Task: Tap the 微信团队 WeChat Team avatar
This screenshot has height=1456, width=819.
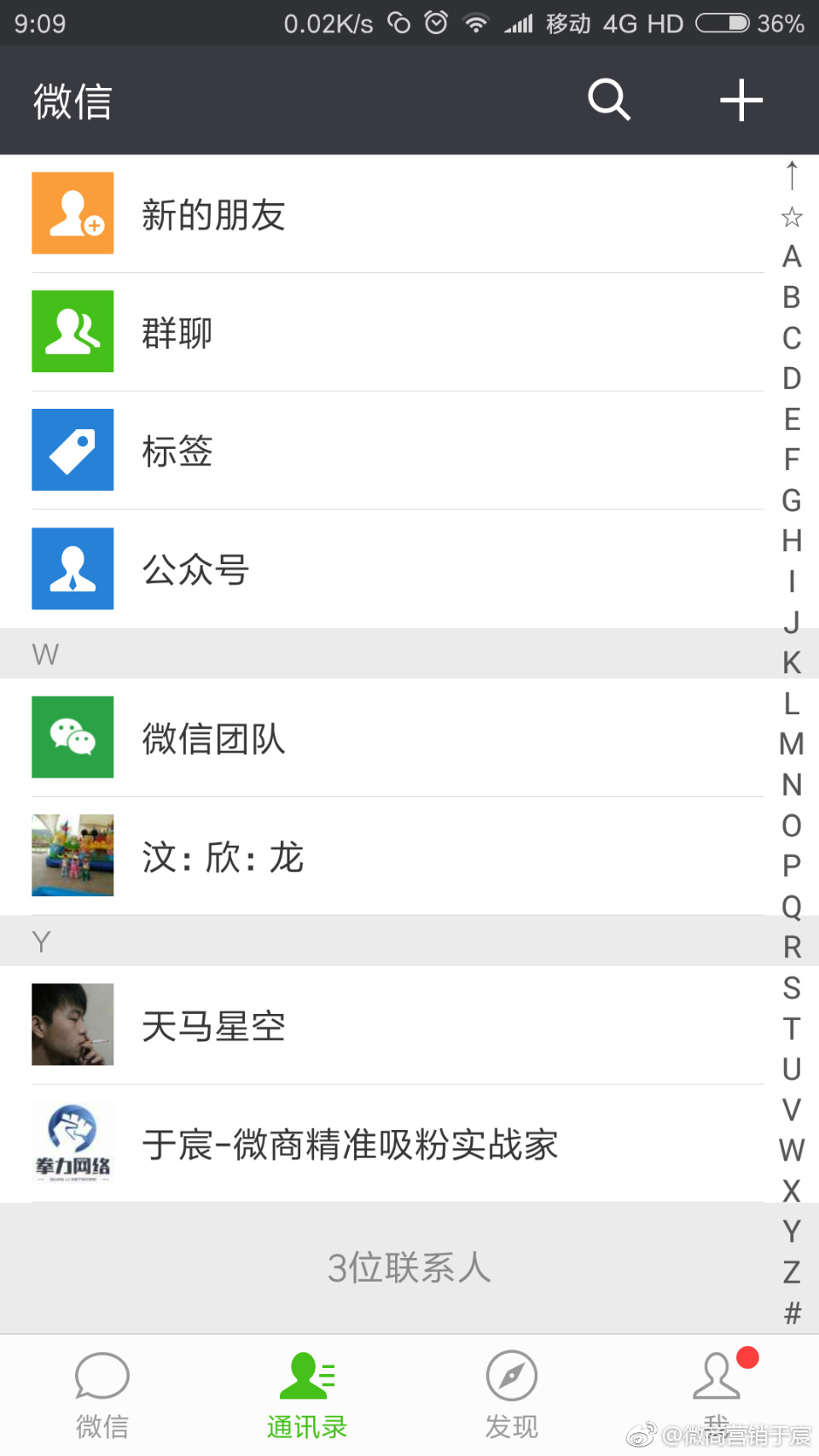Action: 73,737
